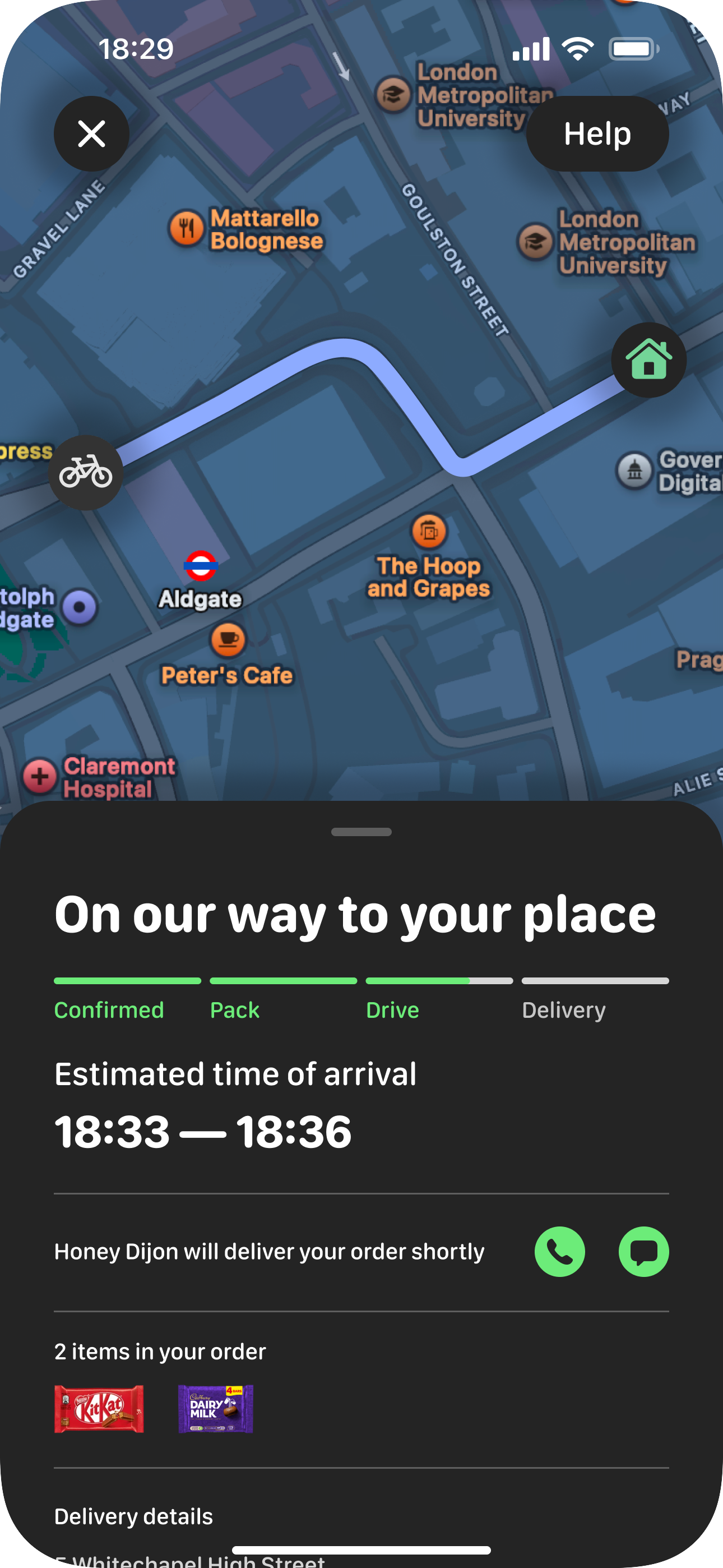Expand the order details sheet handle
723x1568 pixels.
click(x=361, y=832)
